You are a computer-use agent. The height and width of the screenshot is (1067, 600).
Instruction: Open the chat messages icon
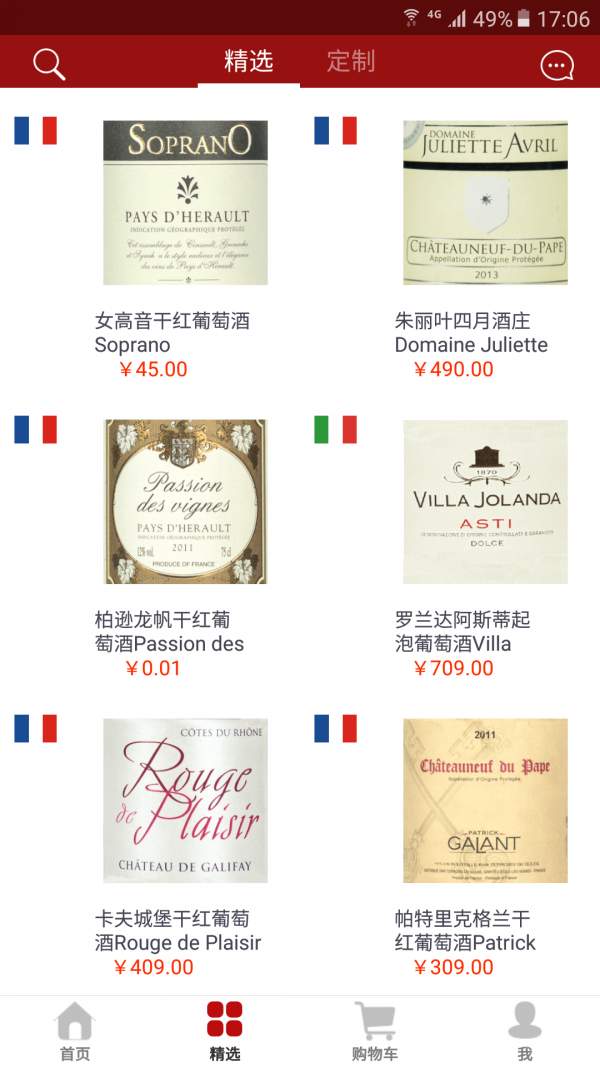tap(557, 65)
